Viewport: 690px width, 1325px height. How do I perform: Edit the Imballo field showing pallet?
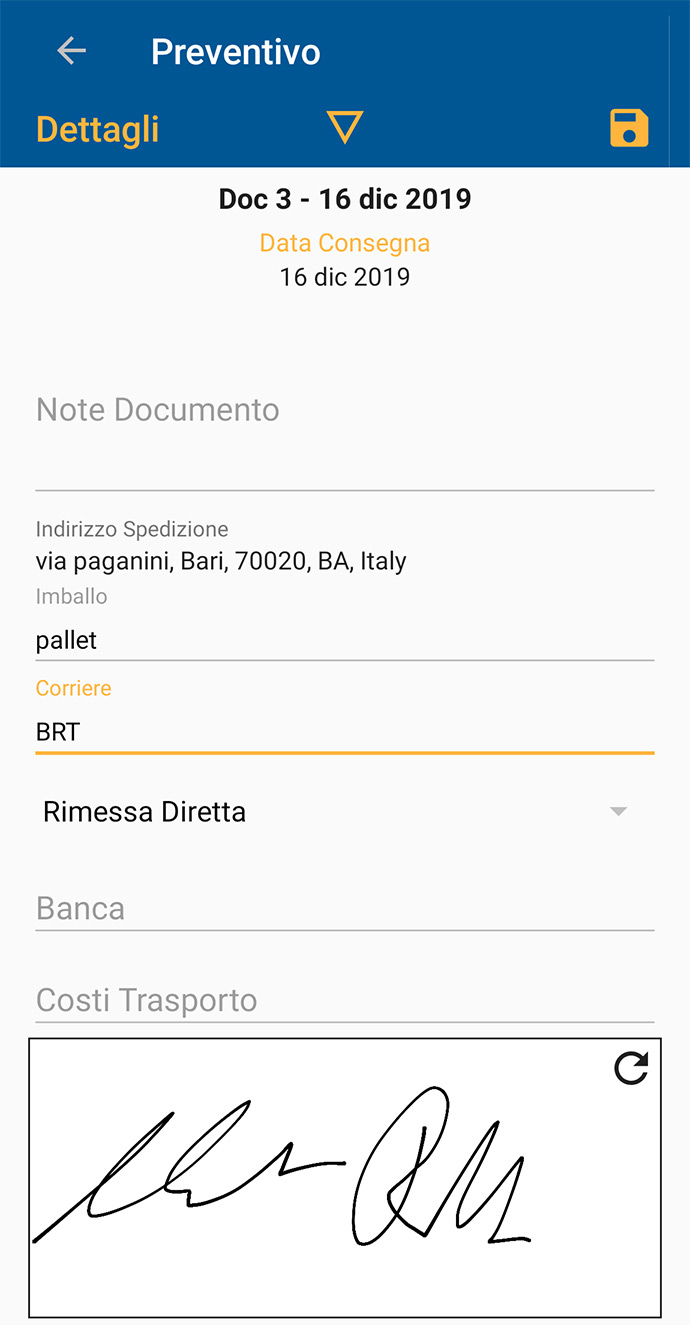345,640
